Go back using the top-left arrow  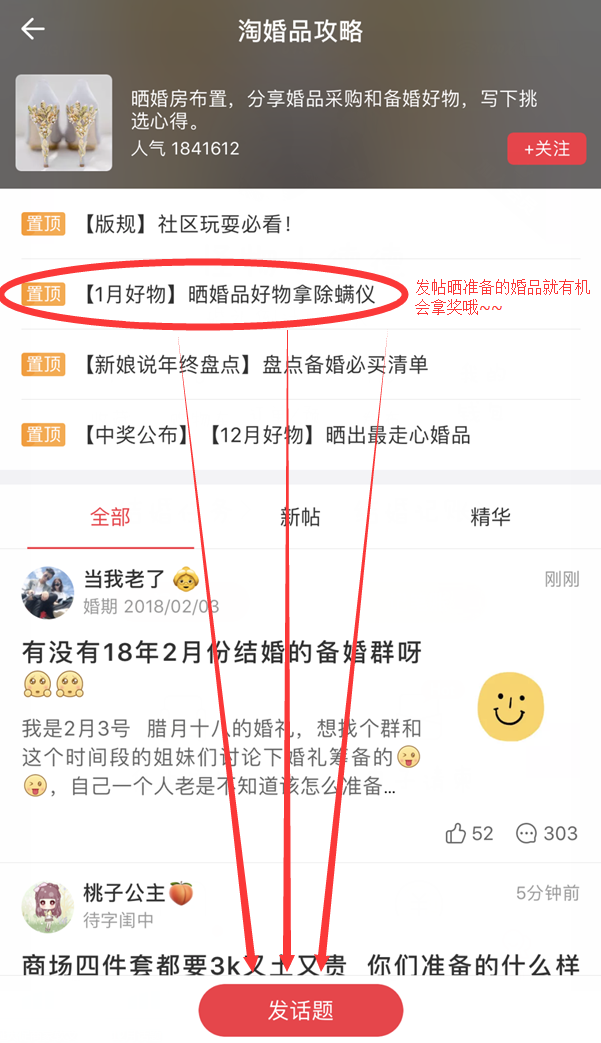(33, 29)
